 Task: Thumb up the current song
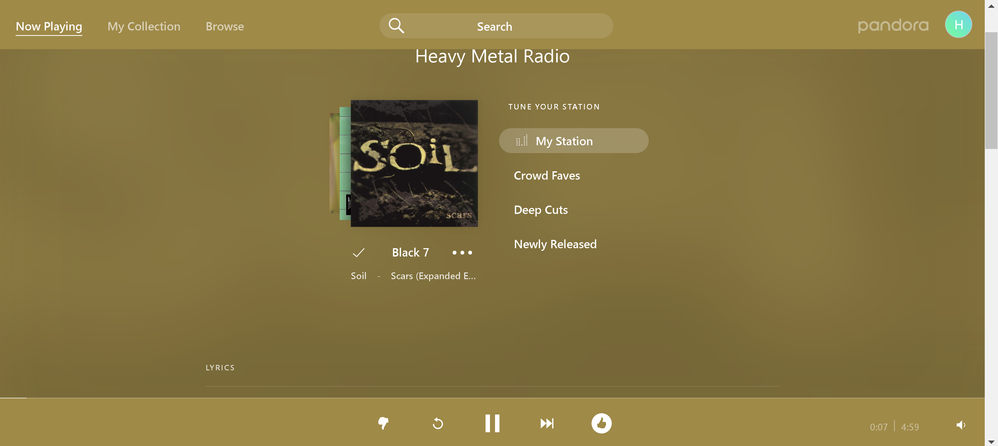coord(601,424)
